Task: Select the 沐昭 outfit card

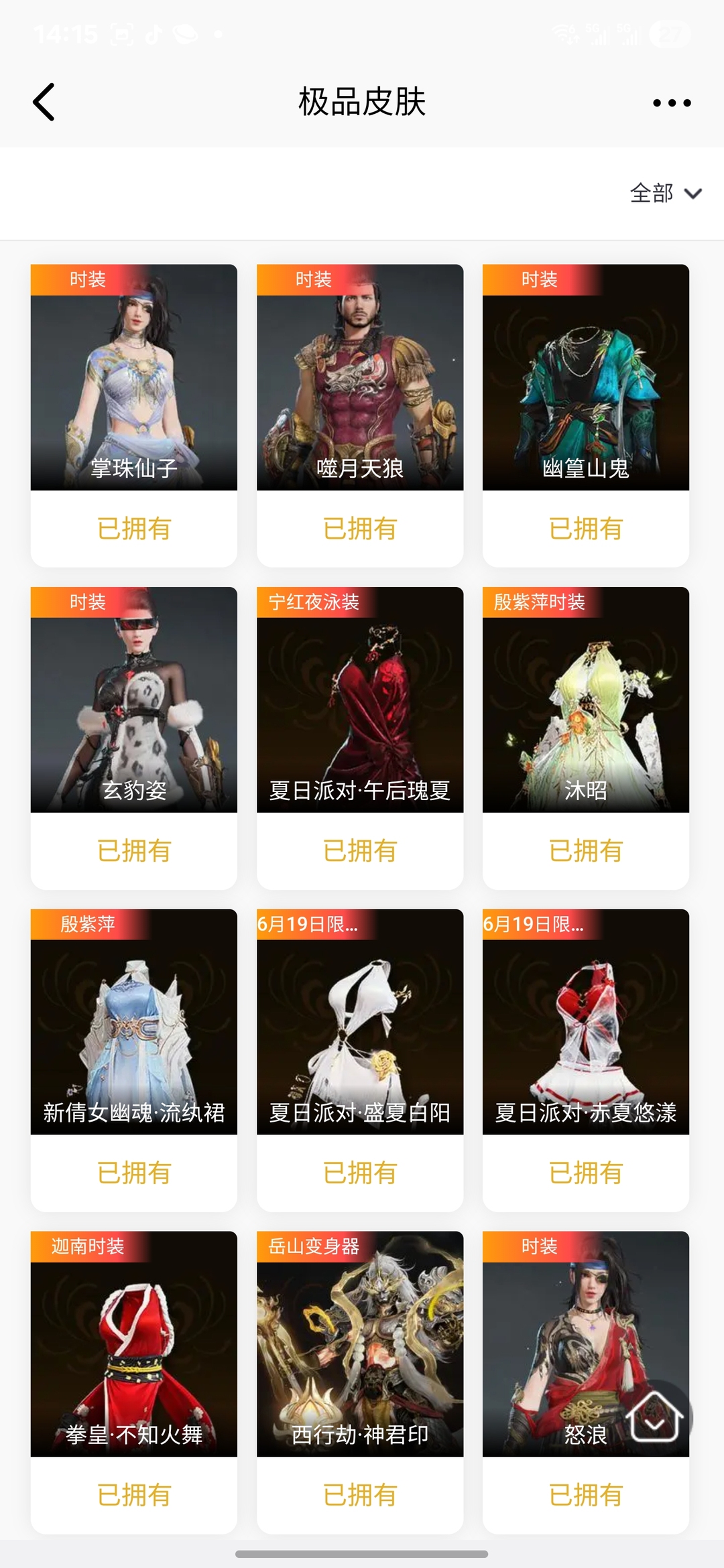Action: click(x=586, y=700)
